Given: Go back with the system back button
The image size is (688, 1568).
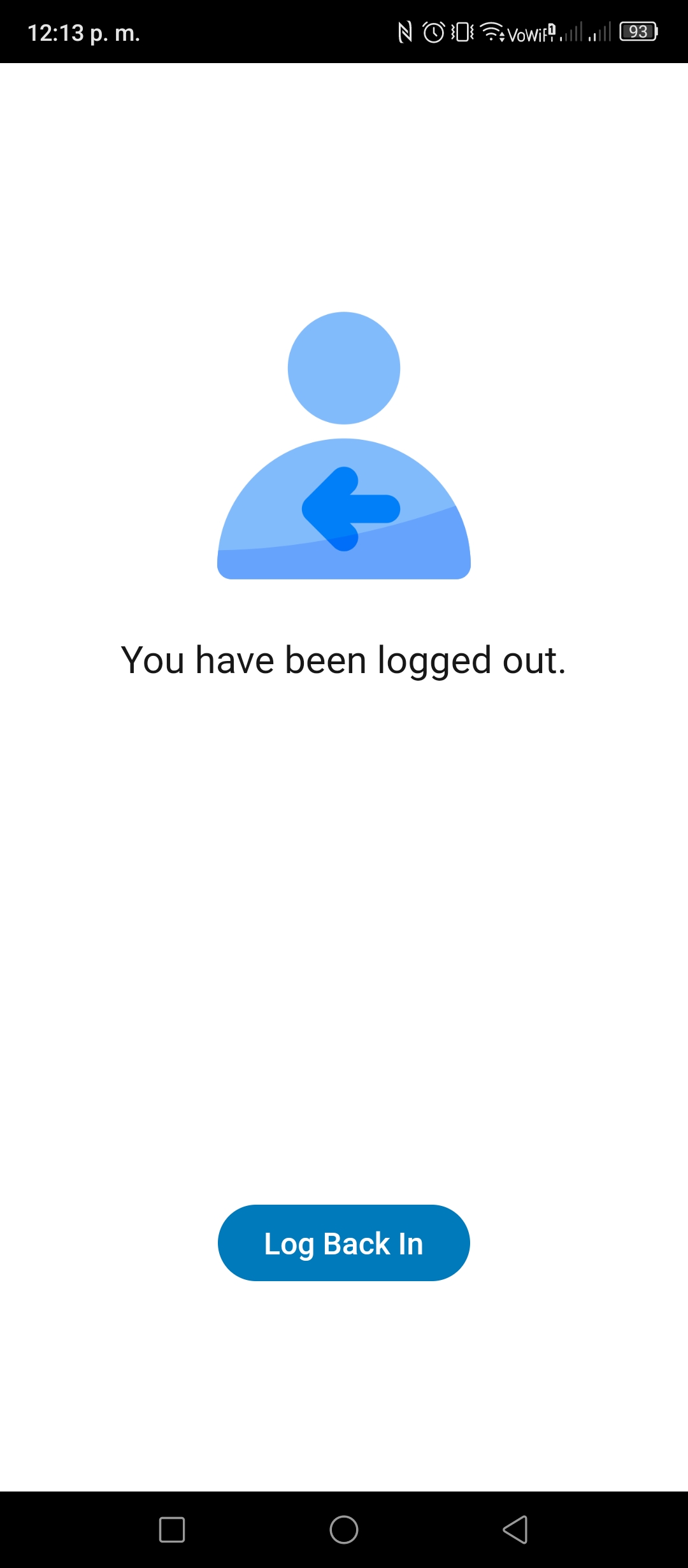Looking at the screenshot, I should 515,1529.
